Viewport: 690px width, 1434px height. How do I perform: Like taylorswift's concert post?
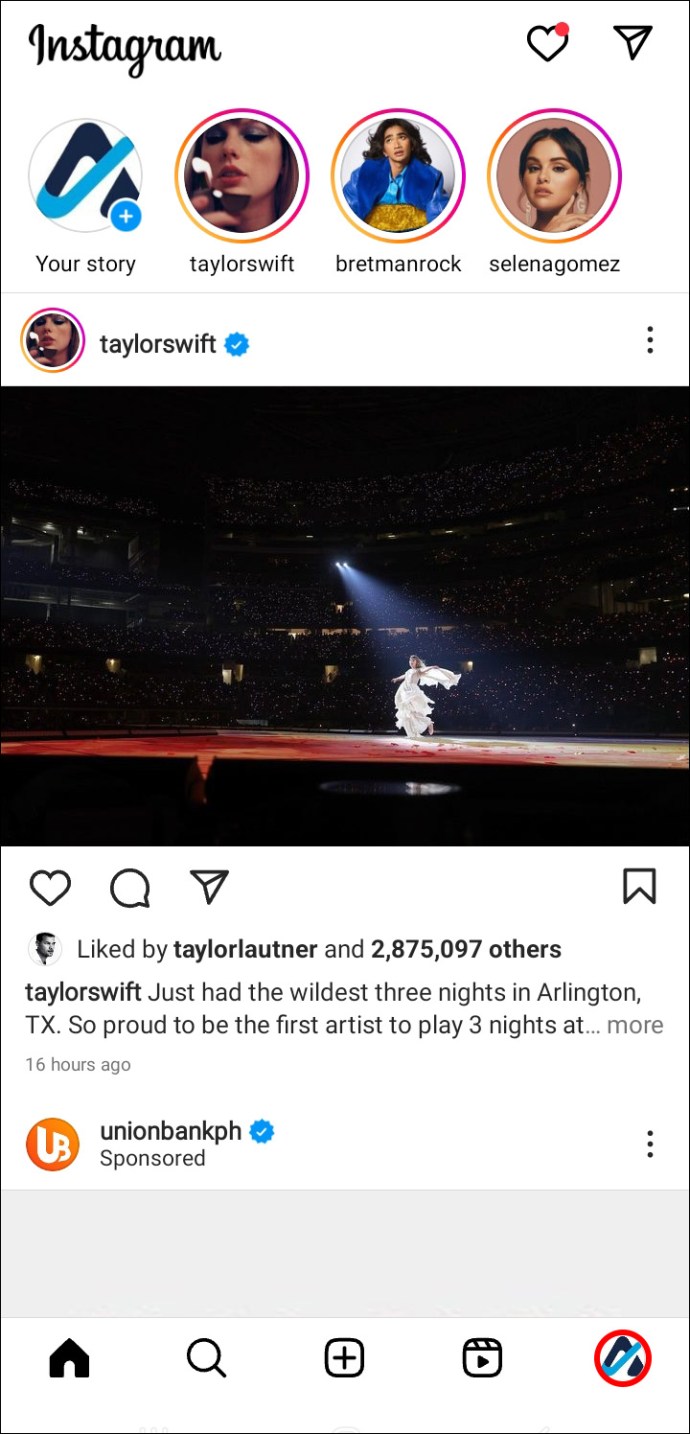pyautogui.click(x=50, y=887)
